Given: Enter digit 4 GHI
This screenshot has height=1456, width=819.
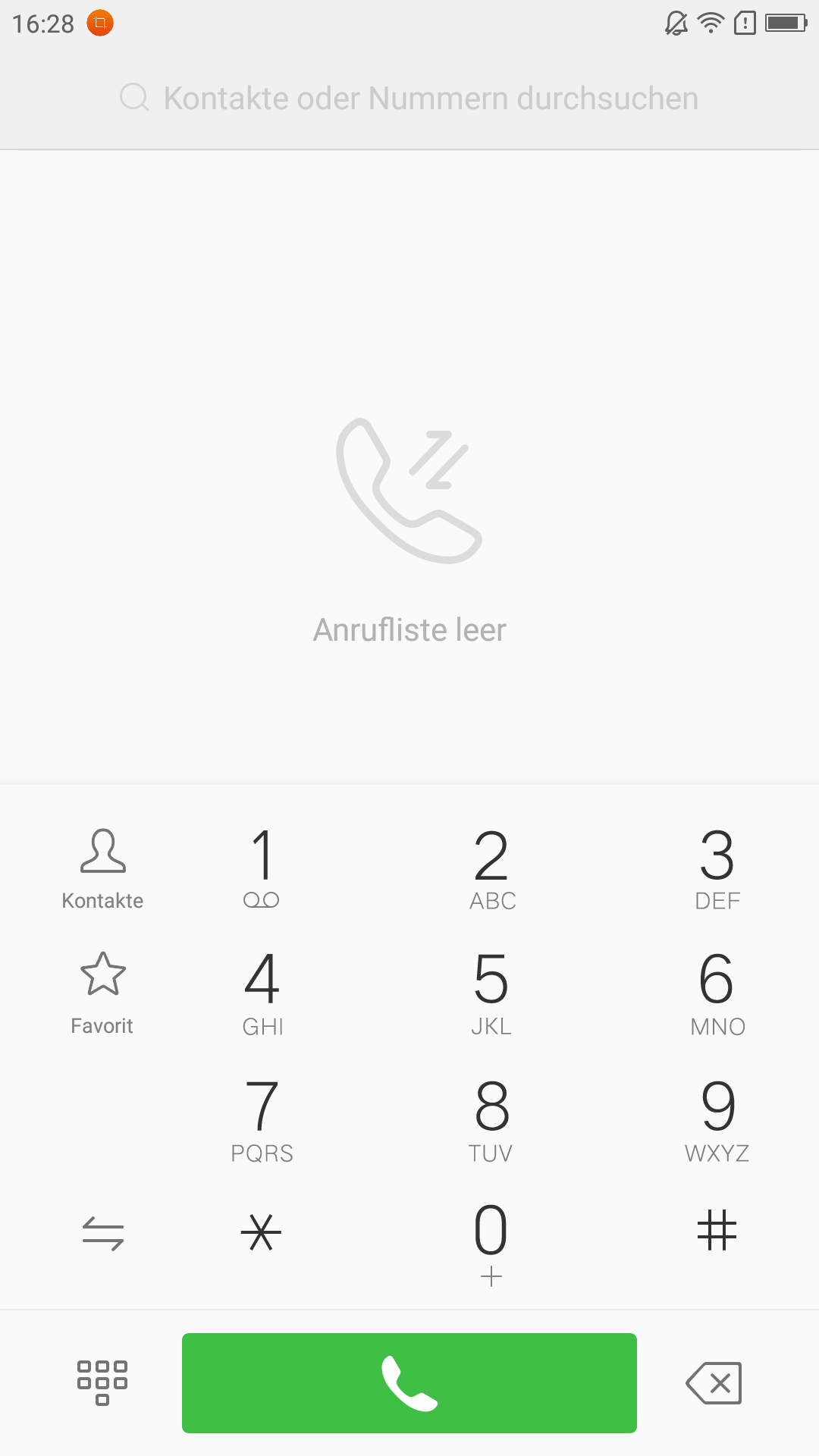Looking at the screenshot, I should 262,994.
